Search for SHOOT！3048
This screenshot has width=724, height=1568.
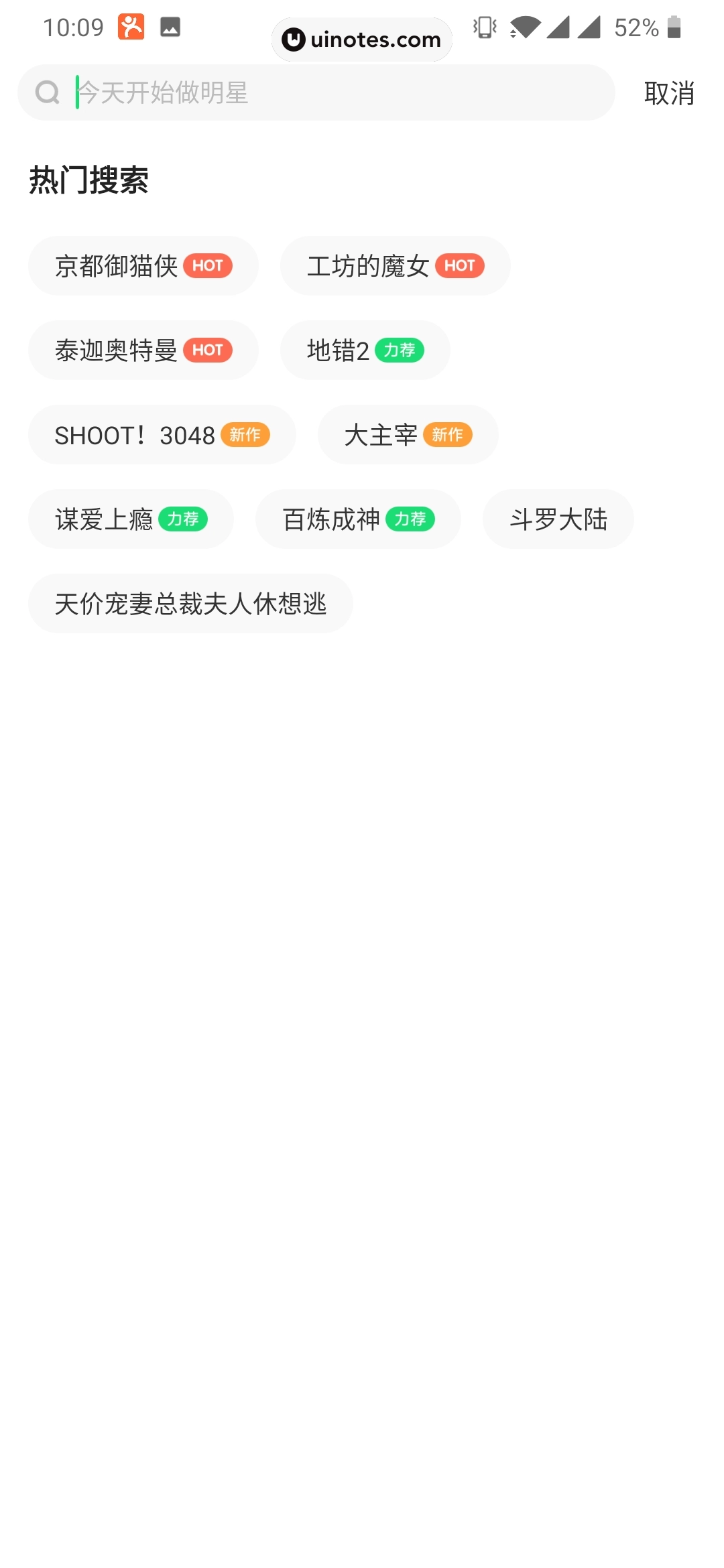(162, 435)
